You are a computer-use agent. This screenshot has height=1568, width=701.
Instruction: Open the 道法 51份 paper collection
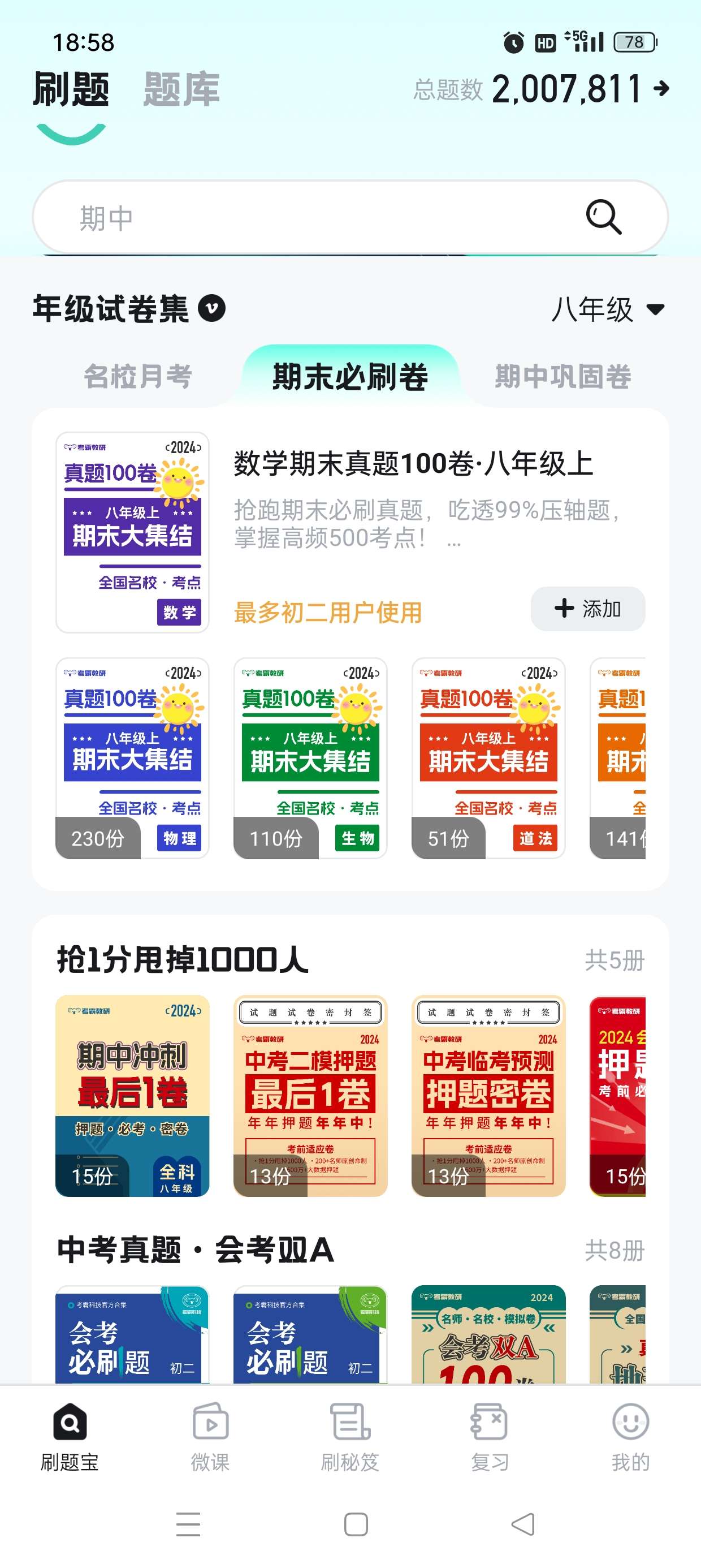pos(488,758)
